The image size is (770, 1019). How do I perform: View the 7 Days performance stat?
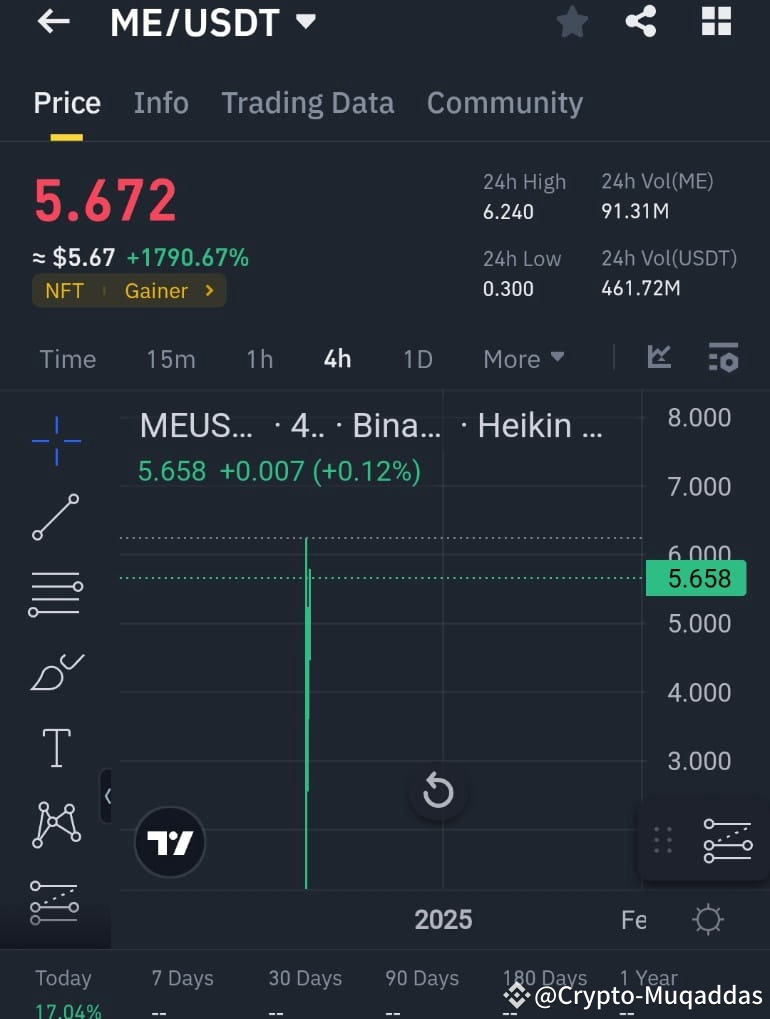182,978
